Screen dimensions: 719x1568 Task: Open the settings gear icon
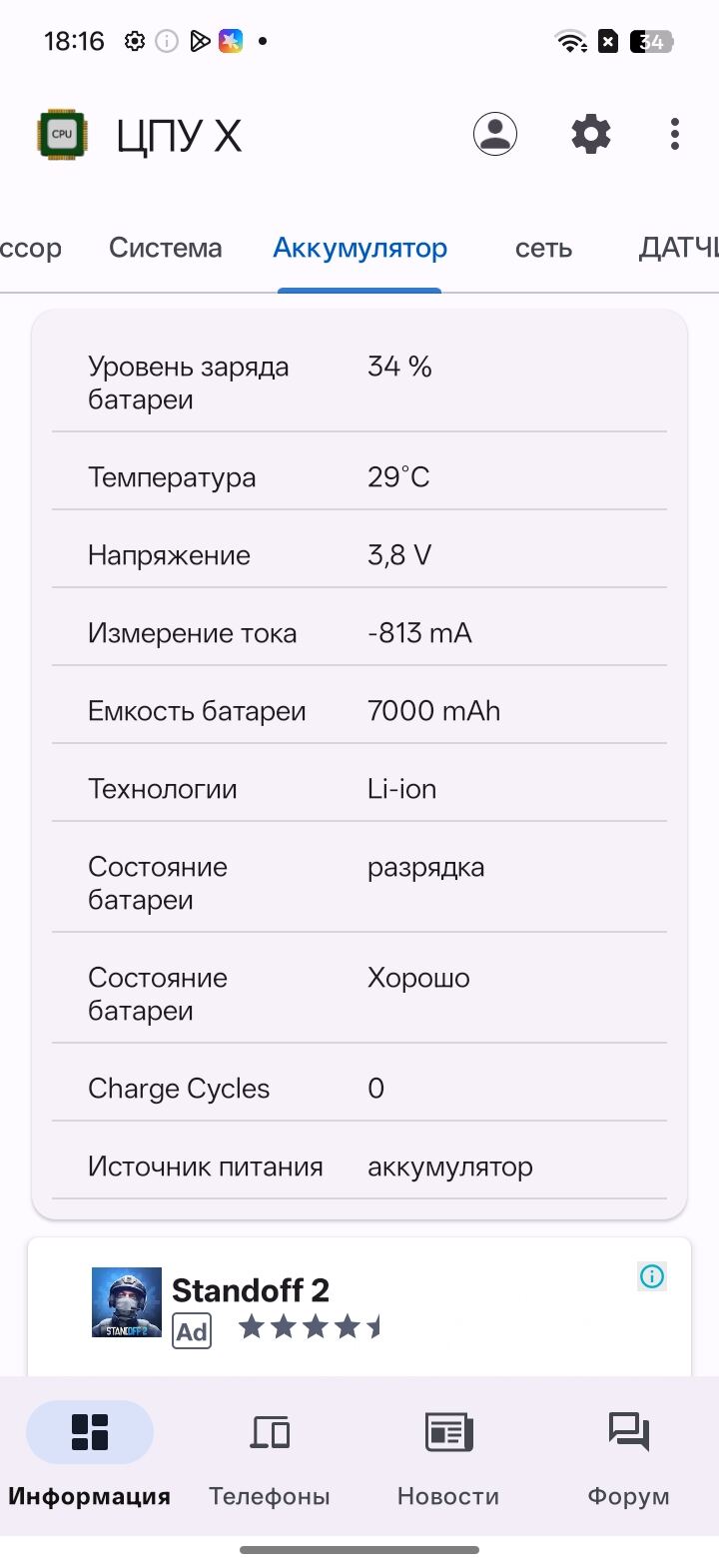(x=590, y=133)
